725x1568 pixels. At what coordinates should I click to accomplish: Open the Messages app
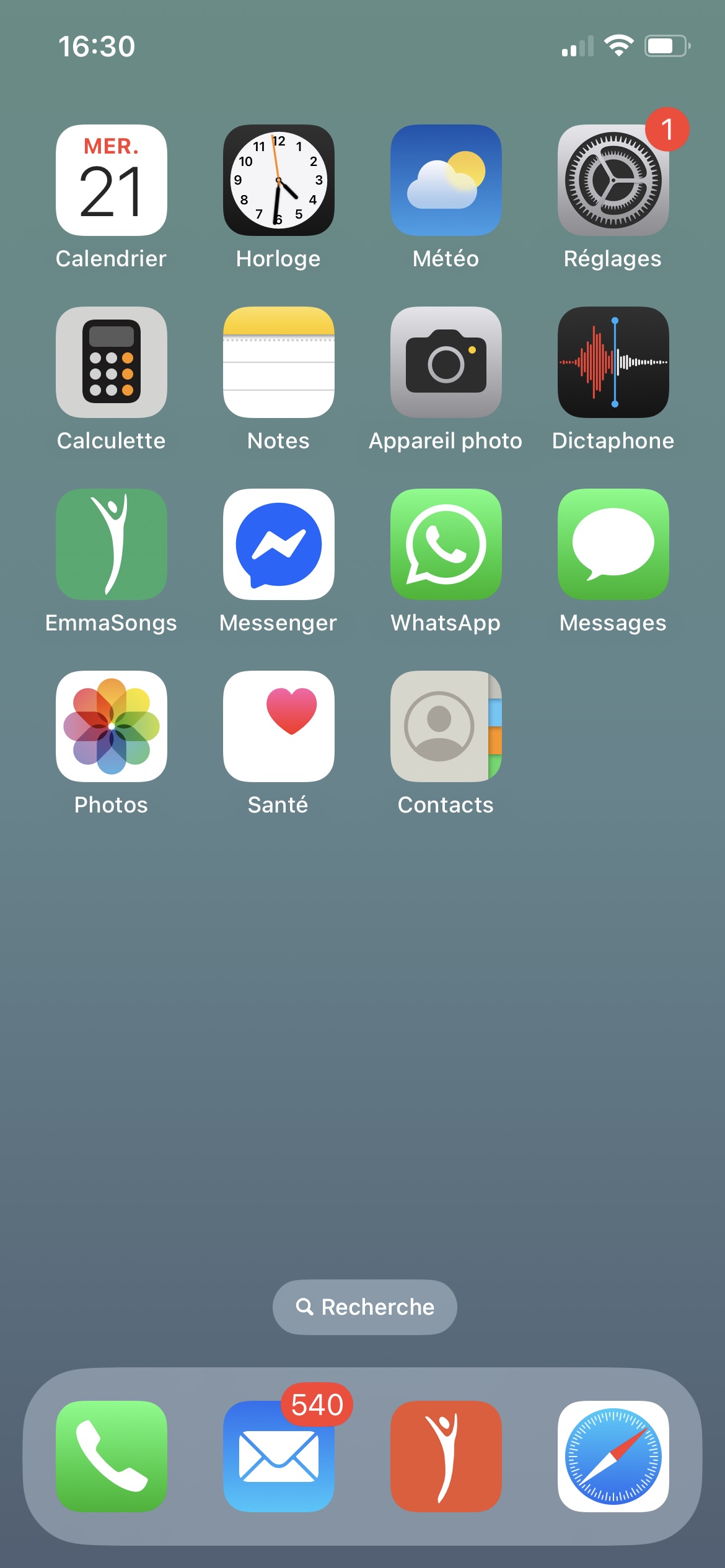pyautogui.click(x=613, y=544)
